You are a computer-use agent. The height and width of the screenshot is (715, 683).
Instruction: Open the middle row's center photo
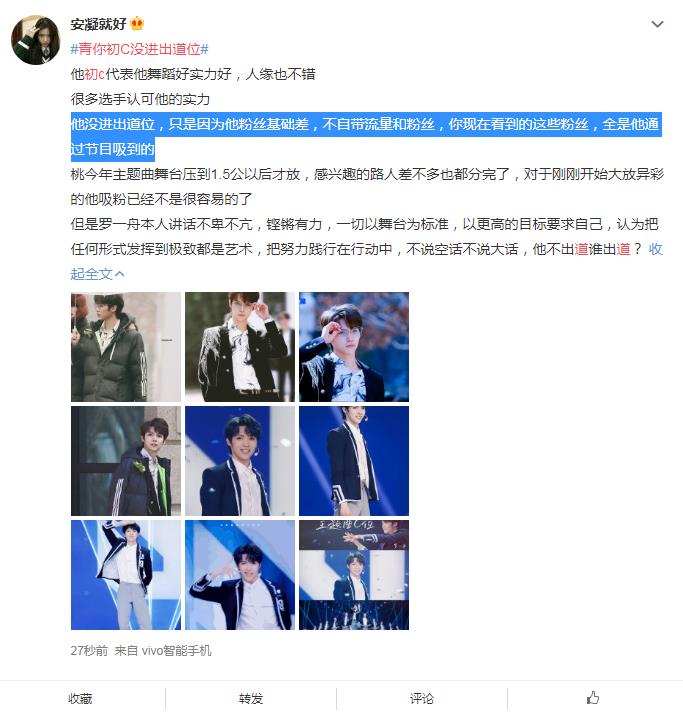coord(240,461)
